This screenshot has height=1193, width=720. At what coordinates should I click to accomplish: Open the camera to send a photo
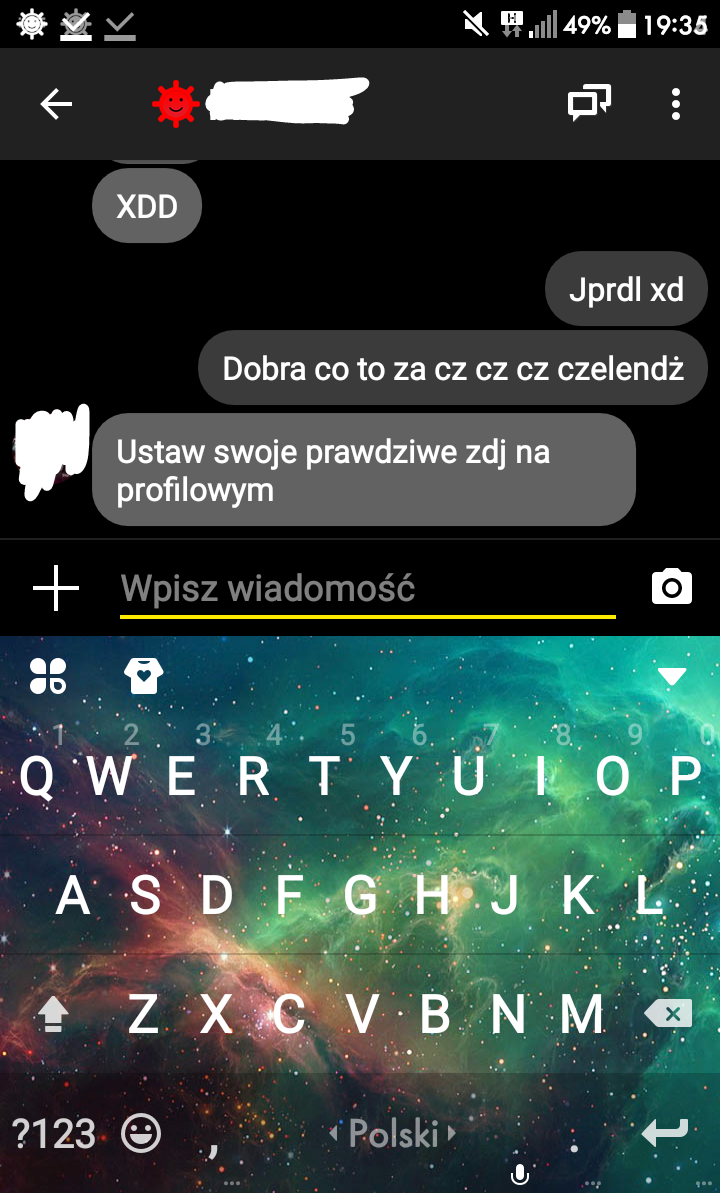point(671,587)
